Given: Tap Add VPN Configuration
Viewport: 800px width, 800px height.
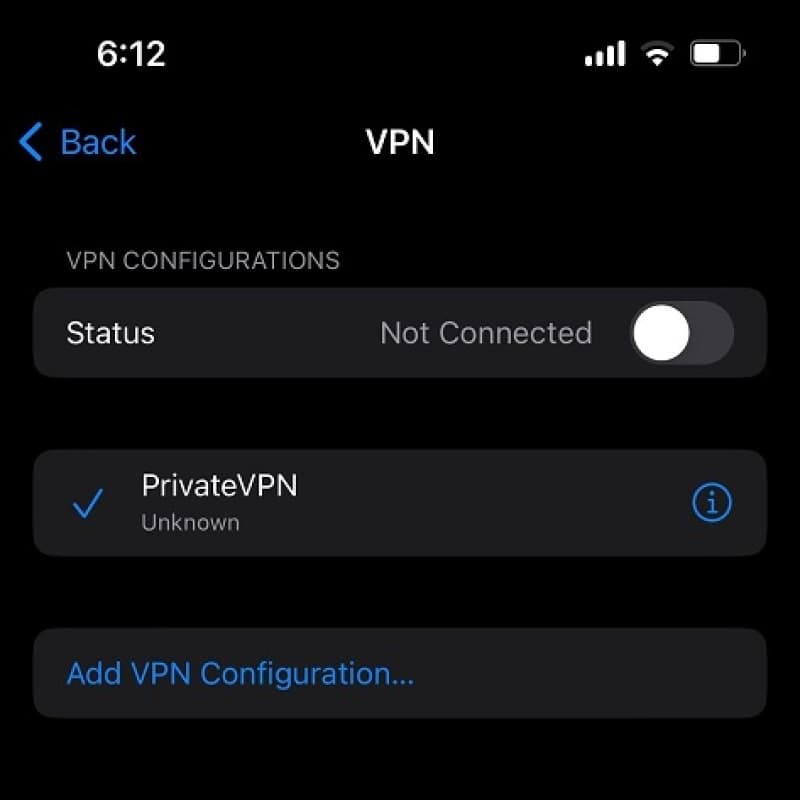Looking at the screenshot, I should 240,673.
